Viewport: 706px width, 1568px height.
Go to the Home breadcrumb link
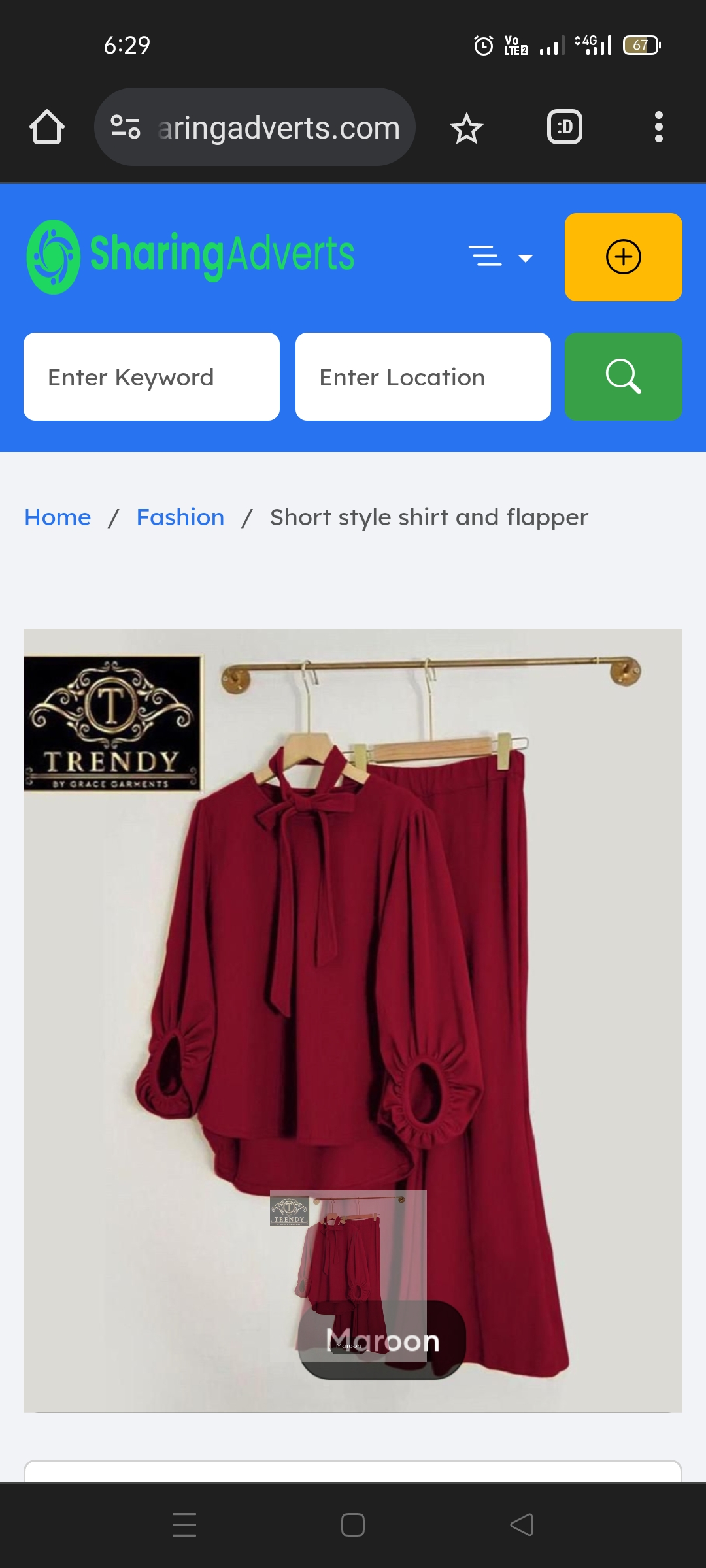(58, 517)
